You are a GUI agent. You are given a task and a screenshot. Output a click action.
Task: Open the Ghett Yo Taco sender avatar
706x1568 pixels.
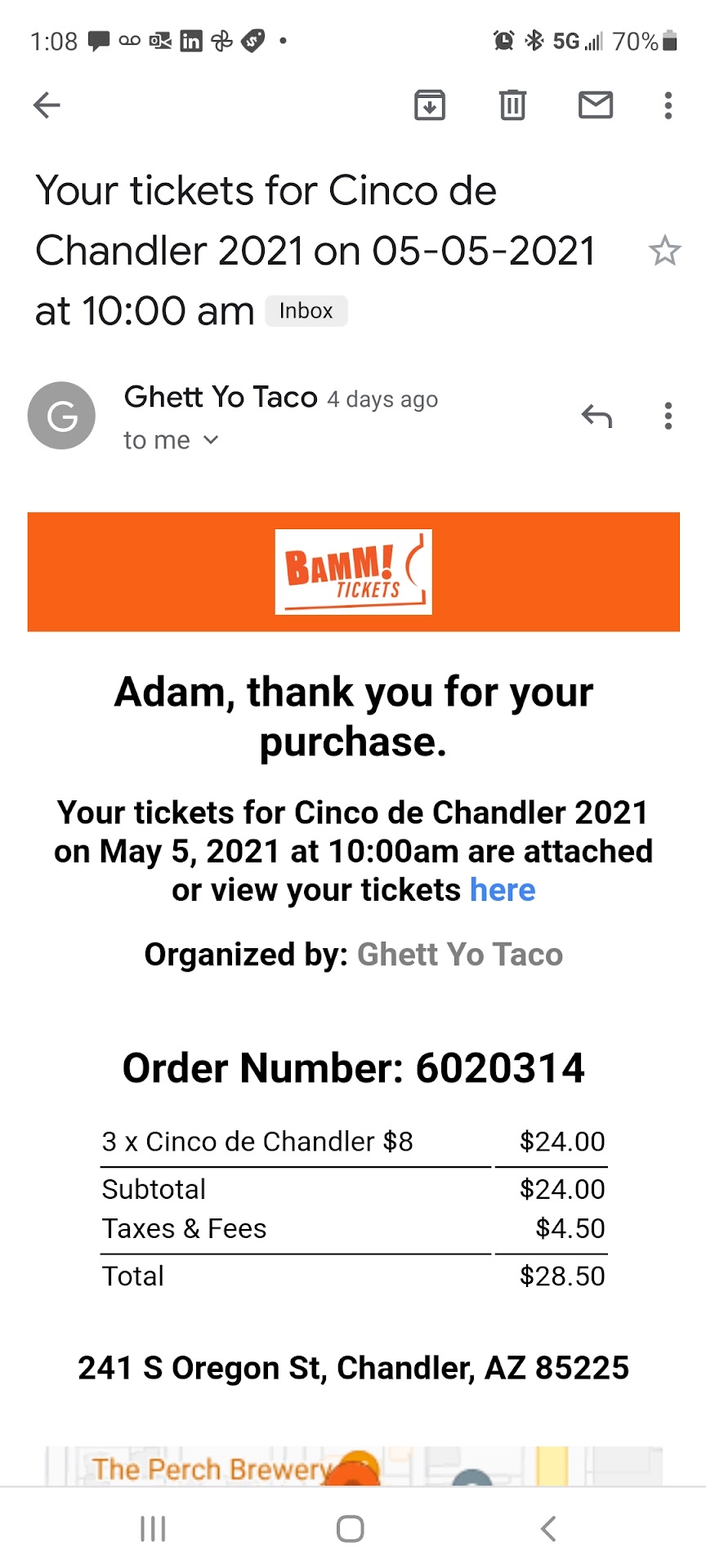[62, 416]
